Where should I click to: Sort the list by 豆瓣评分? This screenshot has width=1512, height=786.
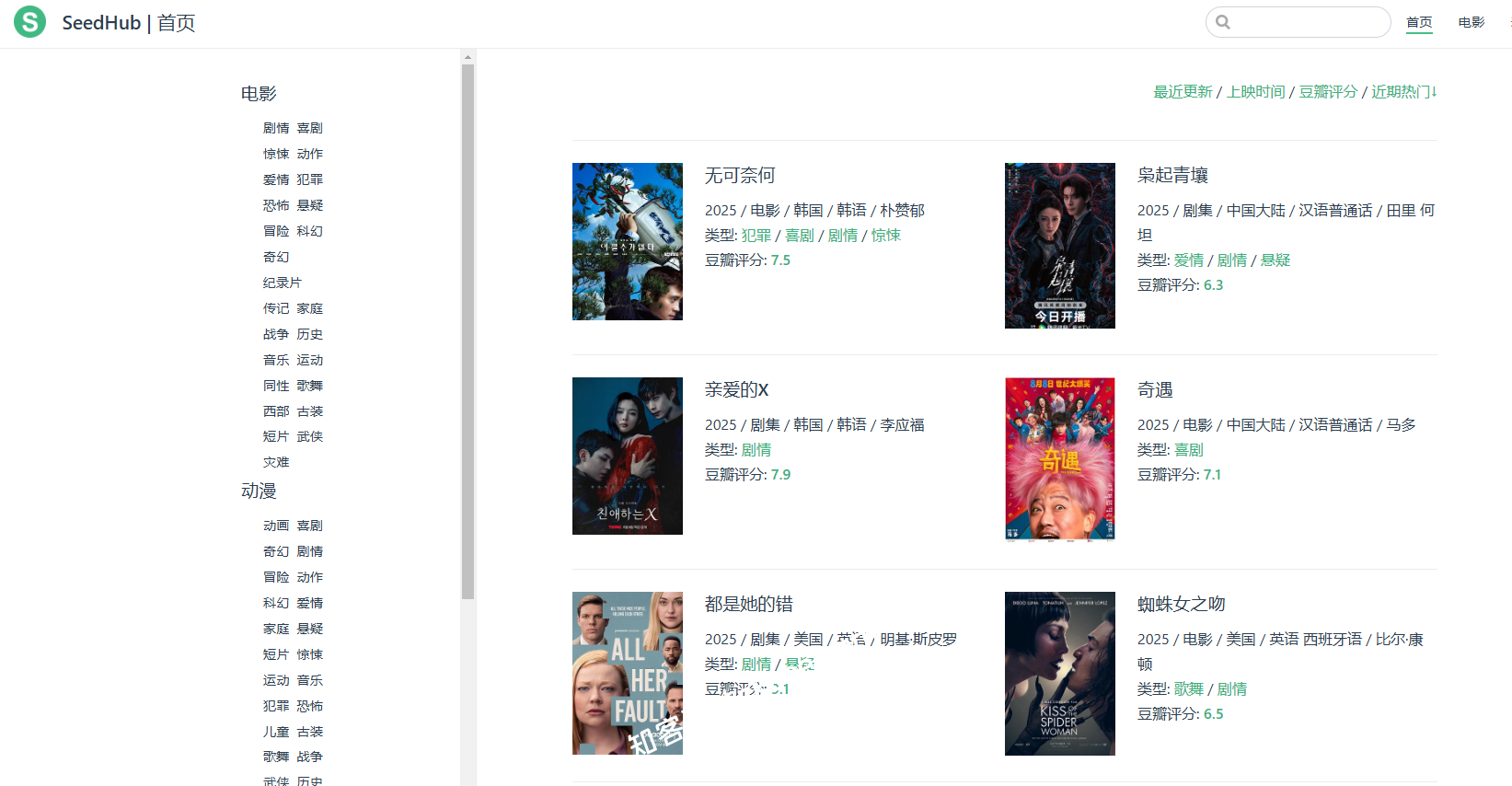(x=1328, y=92)
